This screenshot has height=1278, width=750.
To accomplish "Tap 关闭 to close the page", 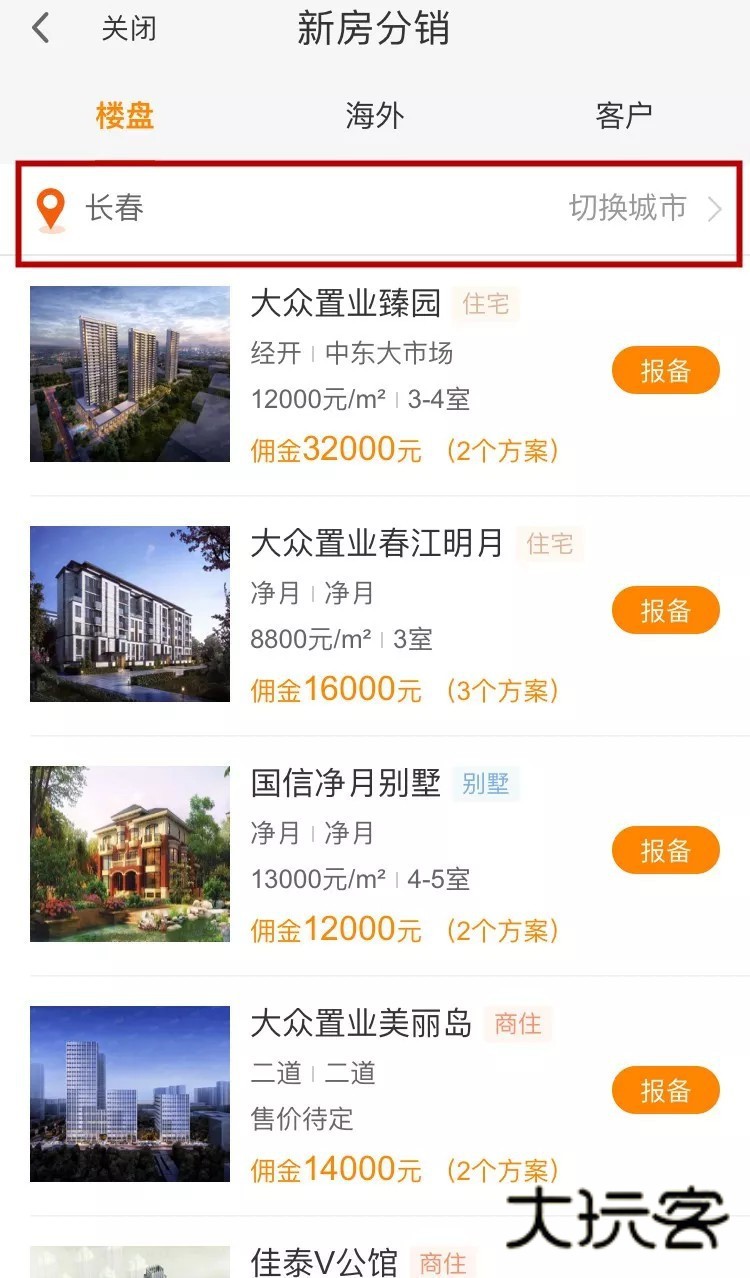I will 128,27.
